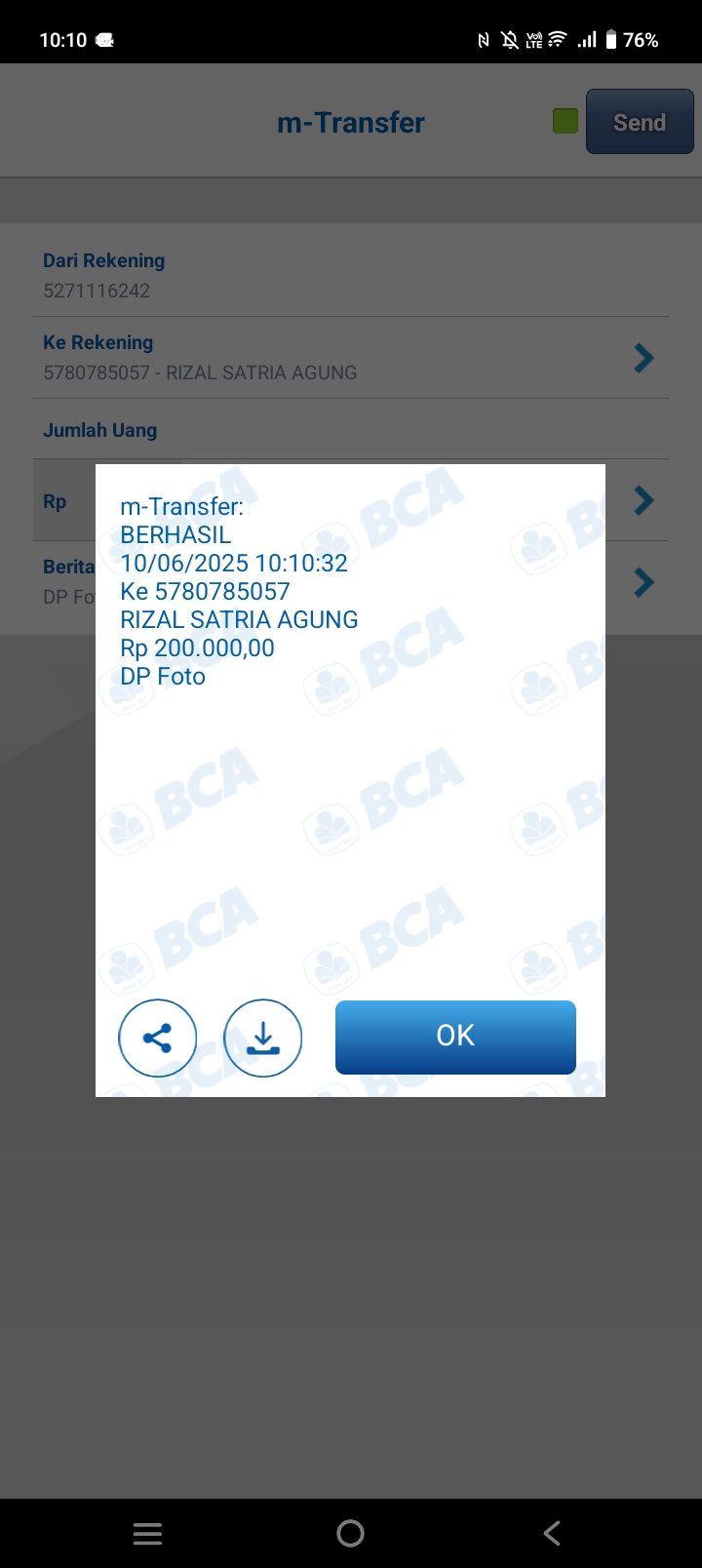Open recent apps from navigation bar
The width and height of the screenshot is (702, 1568).
point(147,1533)
